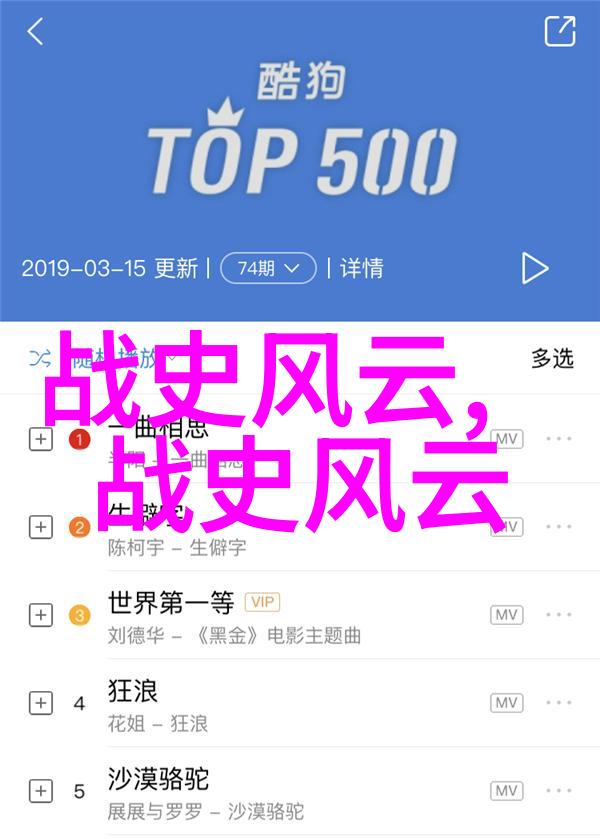The height and width of the screenshot is (839, 600).
Task: Play the song 狂浪 by 花姐
Action: [x=132, y=691]
